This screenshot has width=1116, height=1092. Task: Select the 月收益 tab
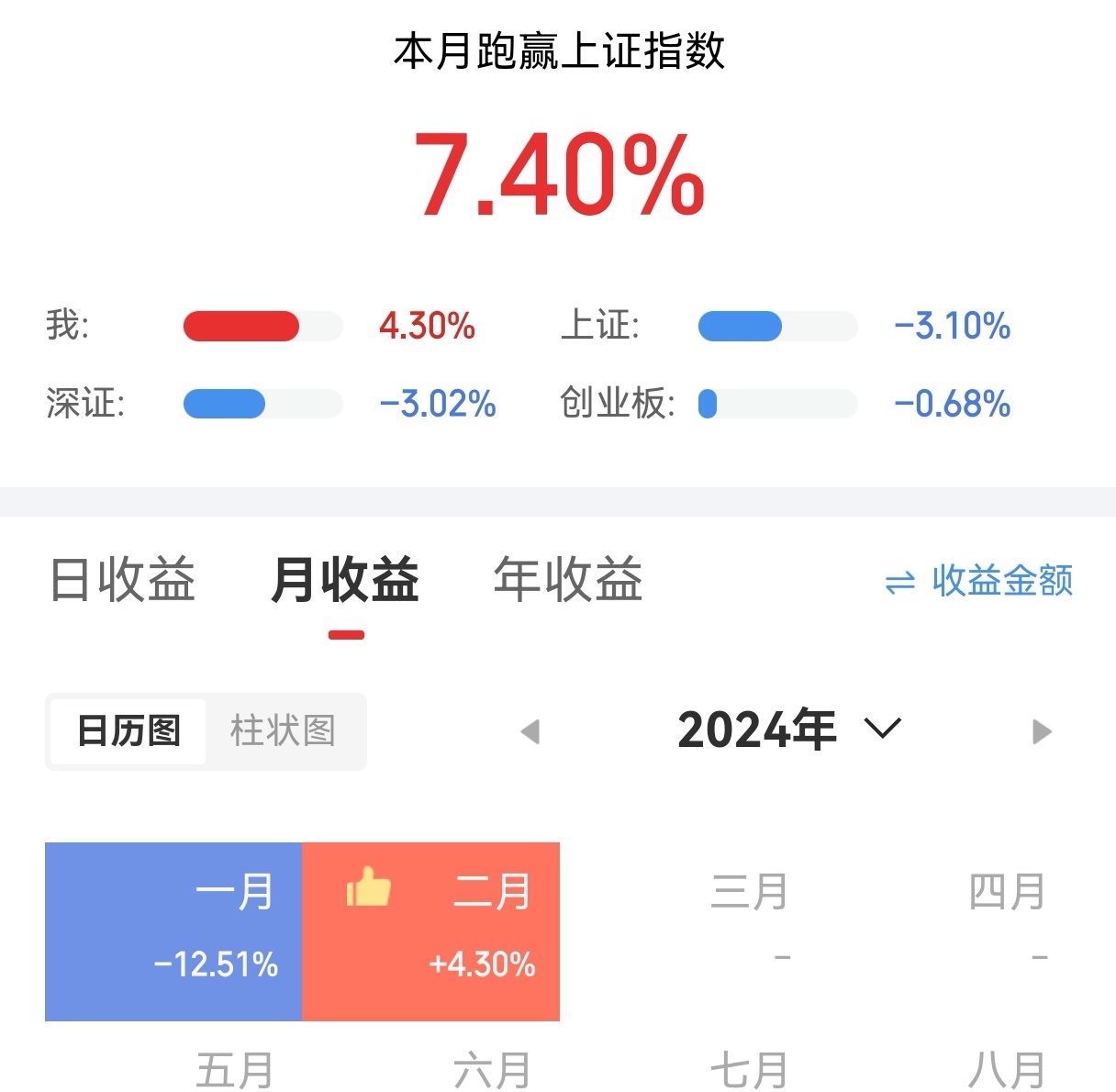345,580
